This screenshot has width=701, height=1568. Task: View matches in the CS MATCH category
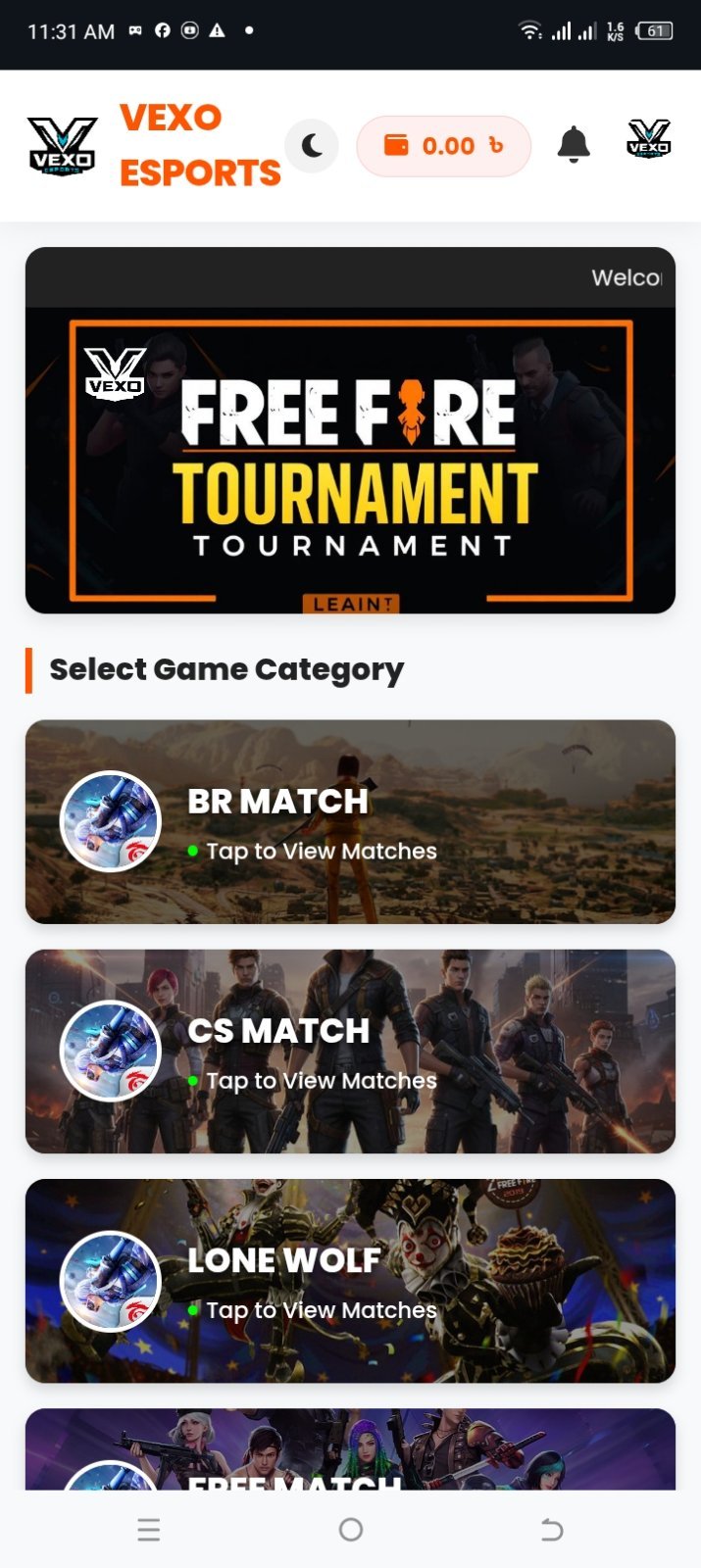coord(350,1051)
